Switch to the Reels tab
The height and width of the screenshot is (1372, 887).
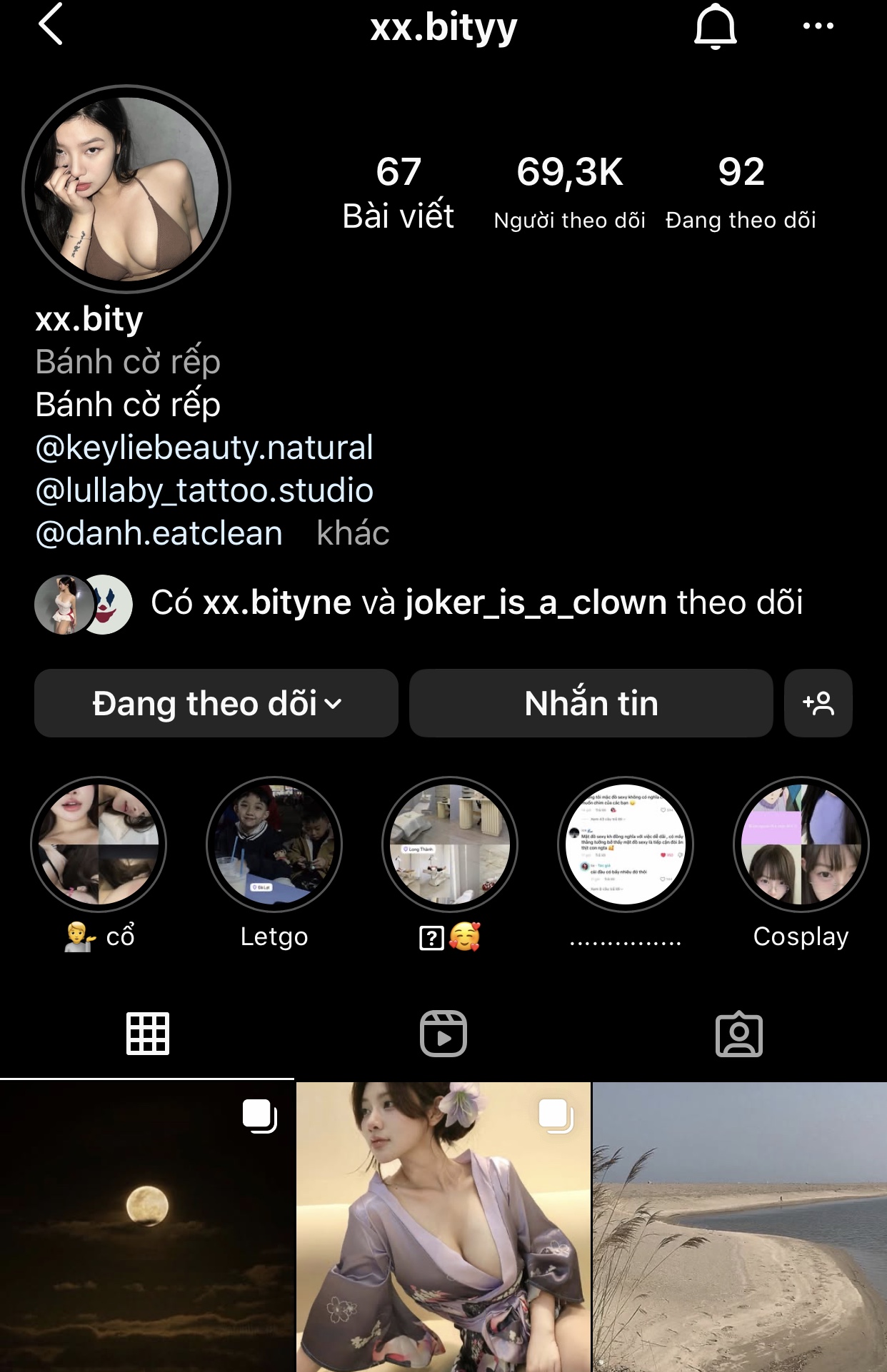tap(443, 1034)
